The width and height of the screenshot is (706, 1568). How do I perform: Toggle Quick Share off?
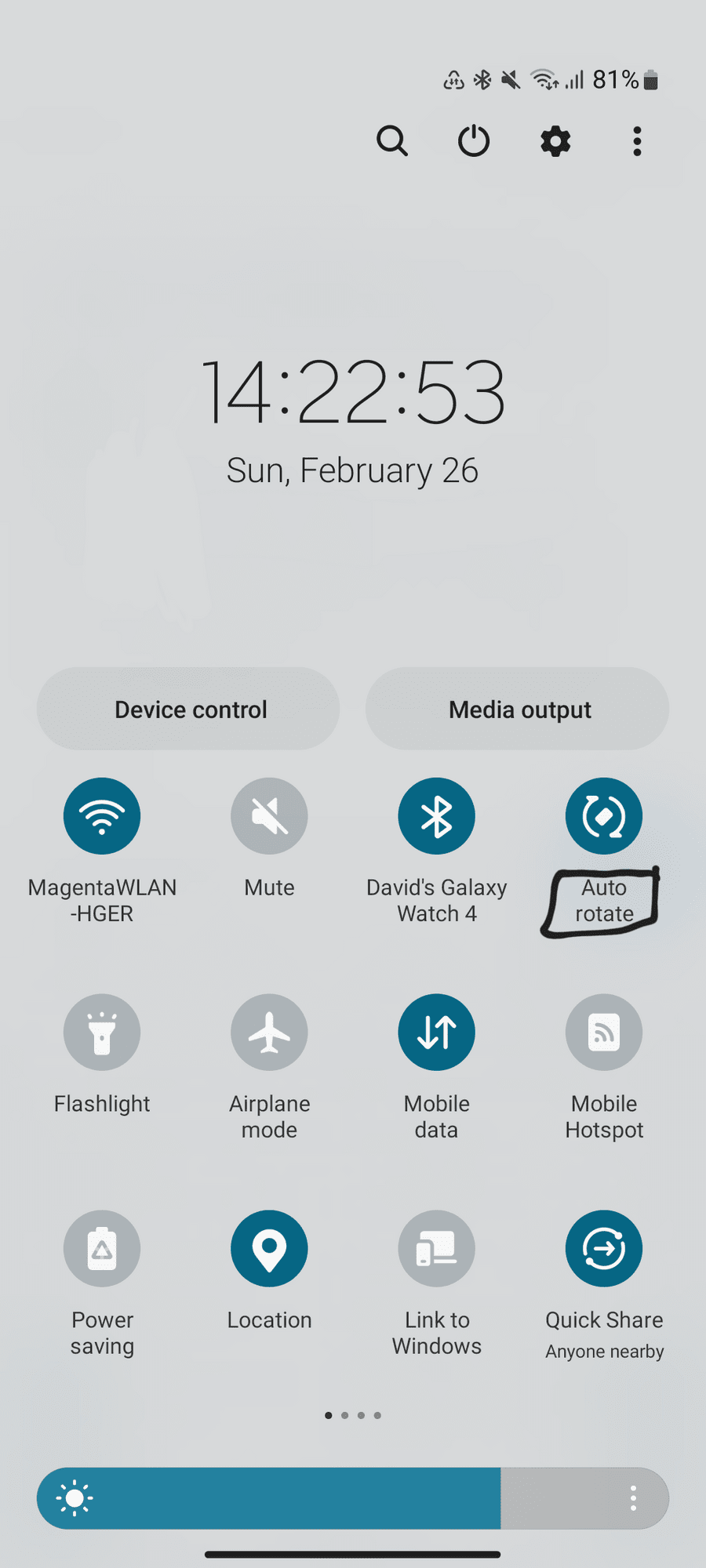tap(604, 1249)
